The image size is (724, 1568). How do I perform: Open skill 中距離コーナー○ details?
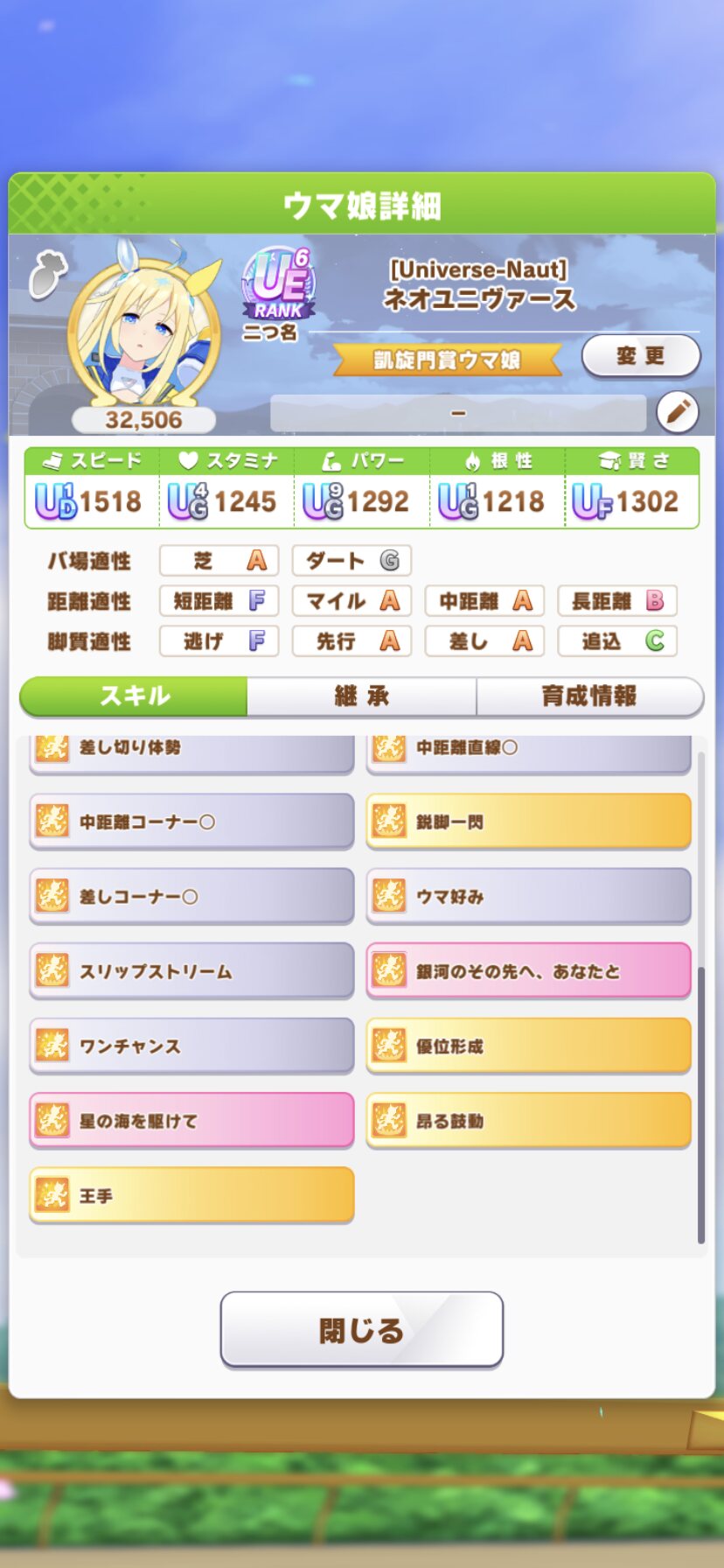(x=191, y=822)
